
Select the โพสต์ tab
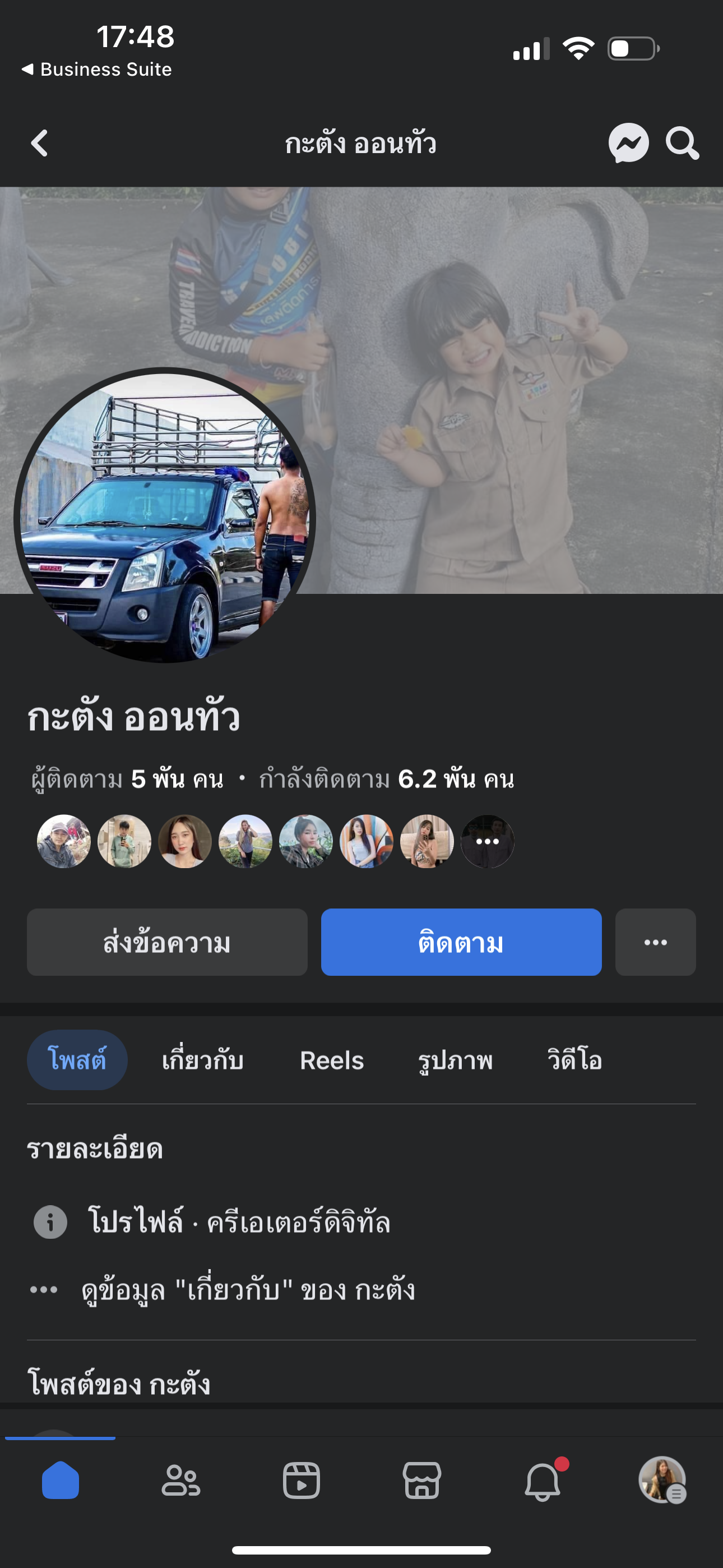pos(77,1060)
